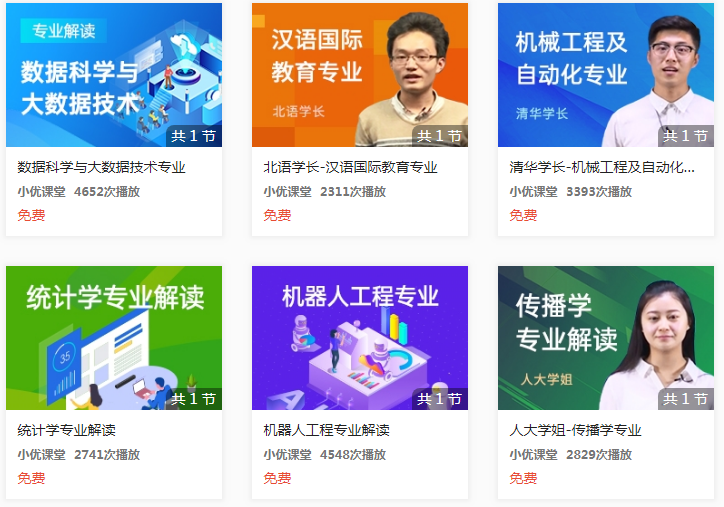Open 人大学姐-传播学专业 course card
724x507 pixels.
click(x=605, y=338)
